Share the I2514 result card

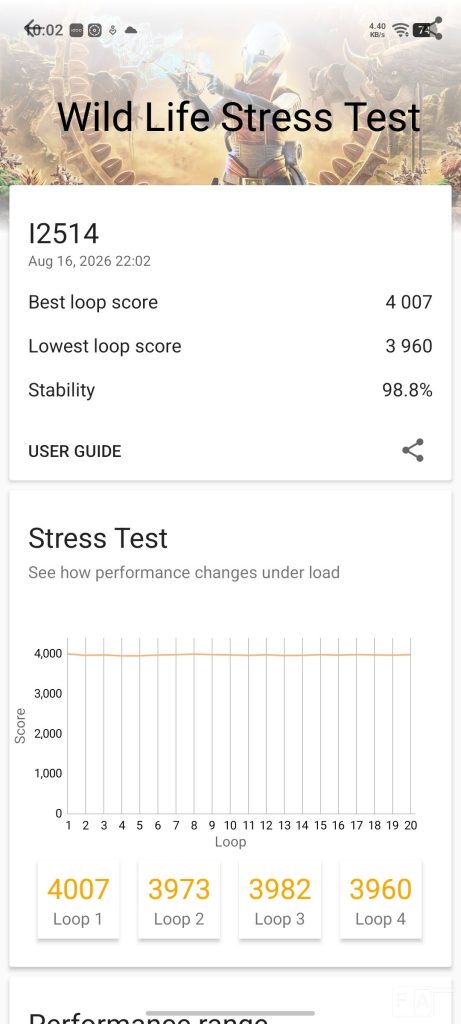tap(413, 451)
